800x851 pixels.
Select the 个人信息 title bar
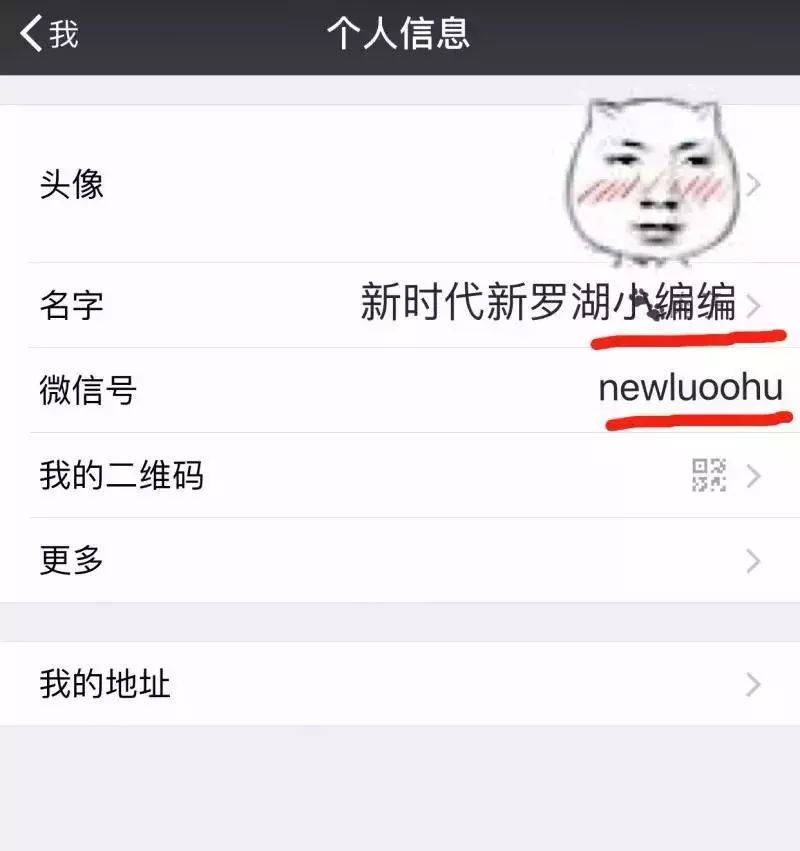click(x=400, y=32)
